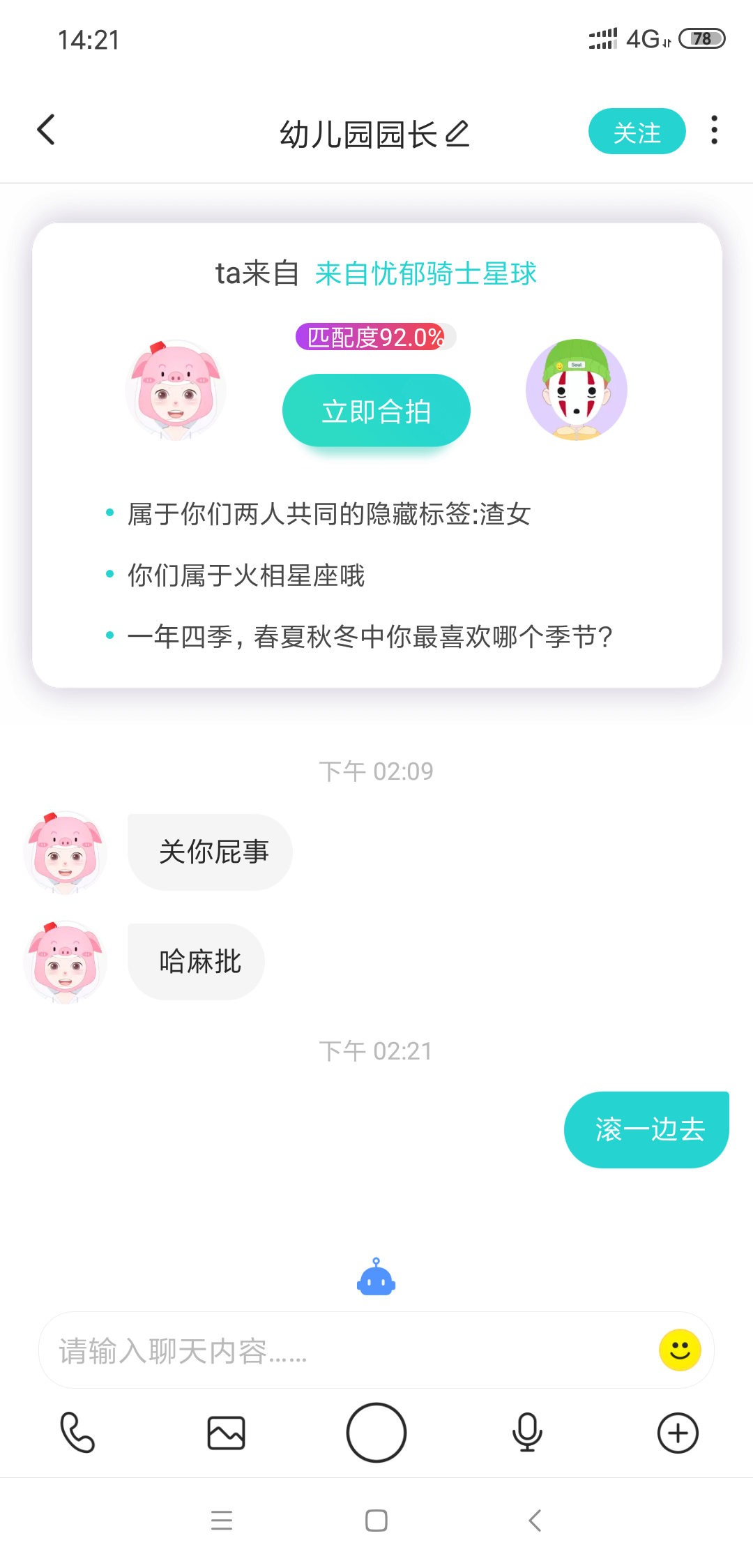Tap the blue robot assistant icon
The width and height of the screenshot is (753, 1568).
[376, 1276]
